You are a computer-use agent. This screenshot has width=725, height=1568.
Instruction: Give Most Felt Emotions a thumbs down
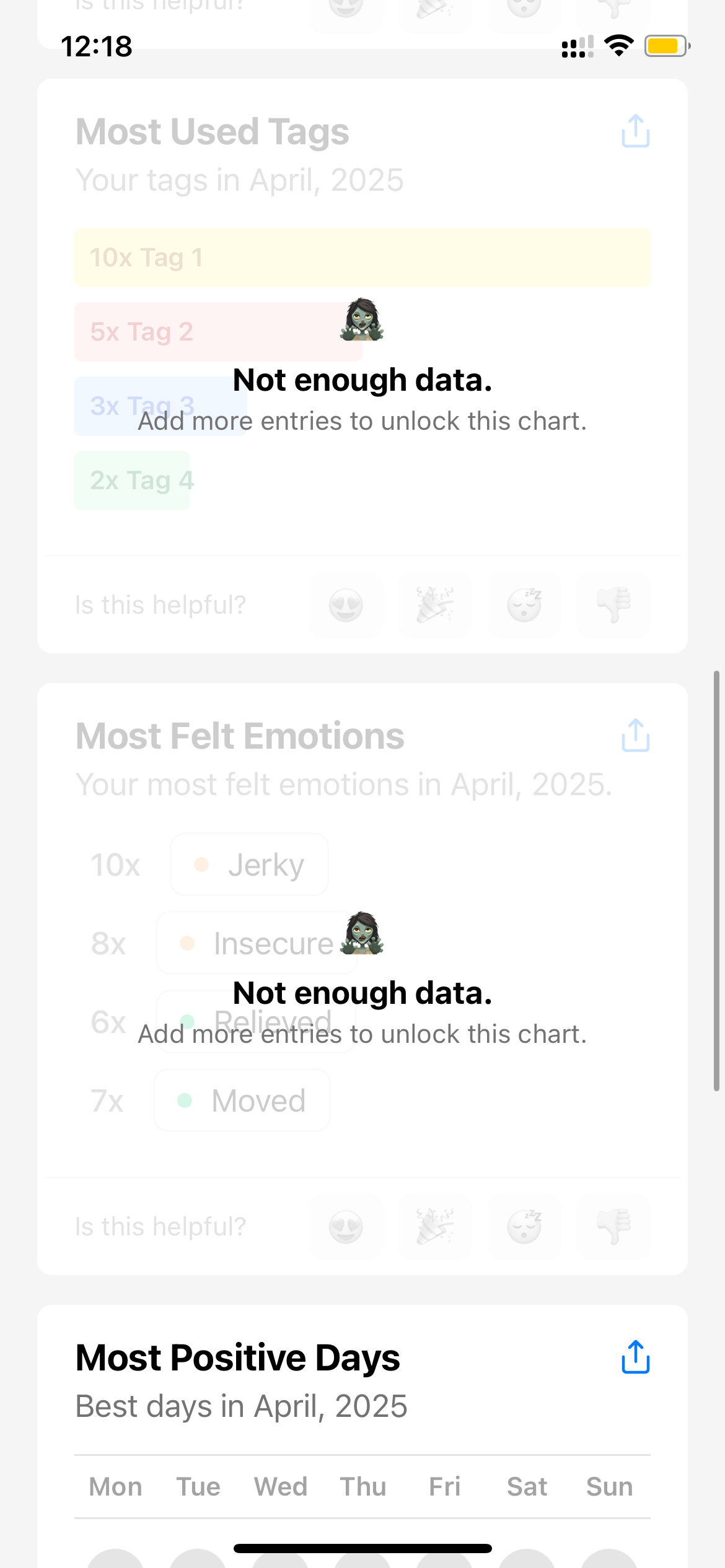pyautogui.click(x=613, y=1227)
